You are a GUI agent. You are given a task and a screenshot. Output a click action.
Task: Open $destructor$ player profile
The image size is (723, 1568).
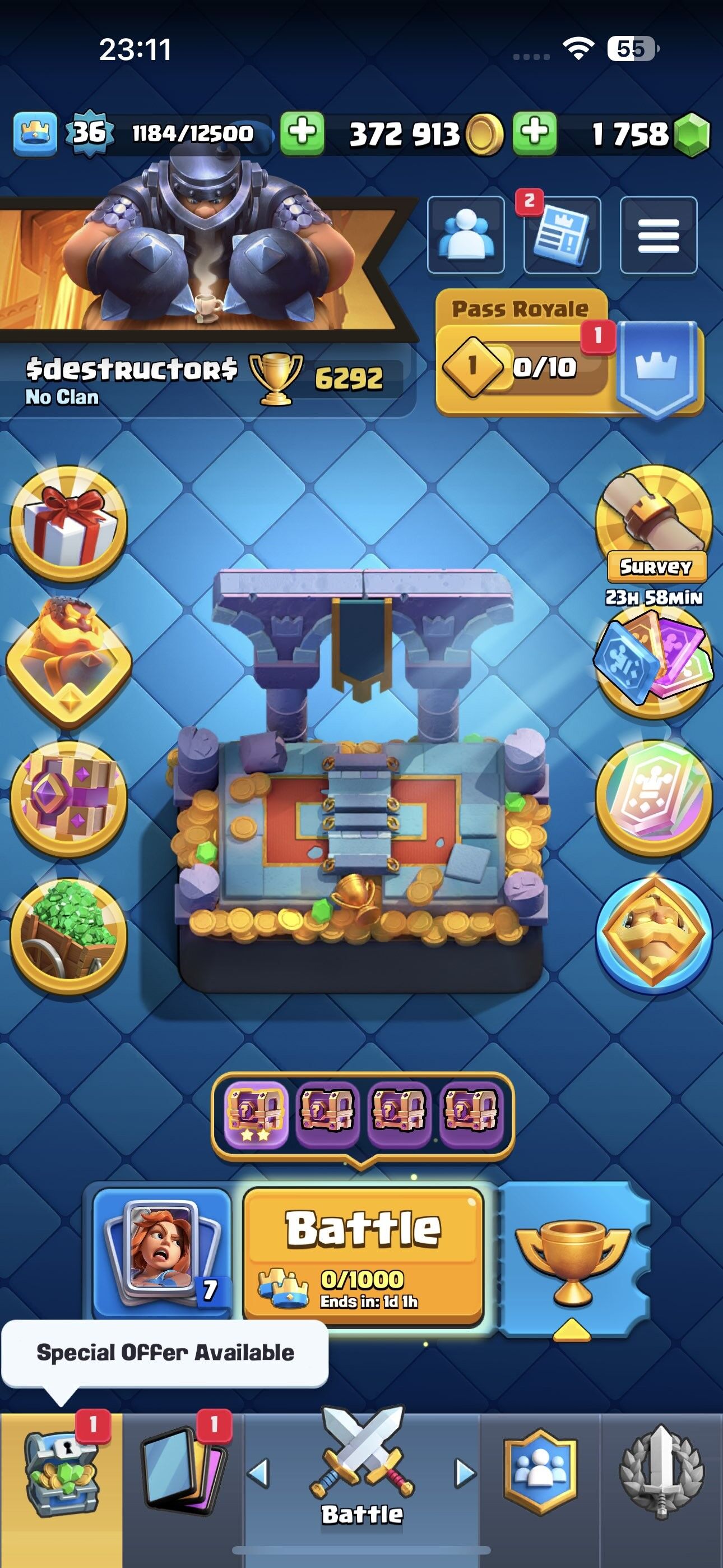tap(131, 370)
